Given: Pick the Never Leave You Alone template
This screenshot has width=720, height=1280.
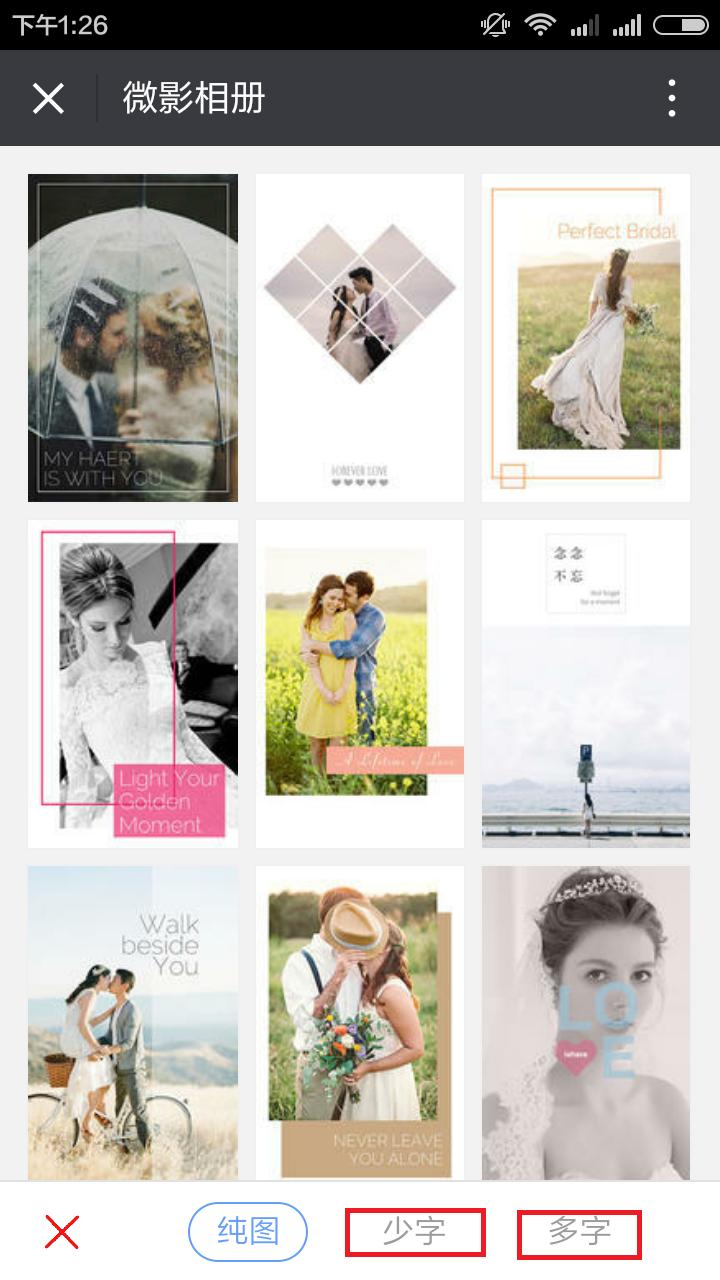Looking at the screenshot, I should coord(360,1022).
